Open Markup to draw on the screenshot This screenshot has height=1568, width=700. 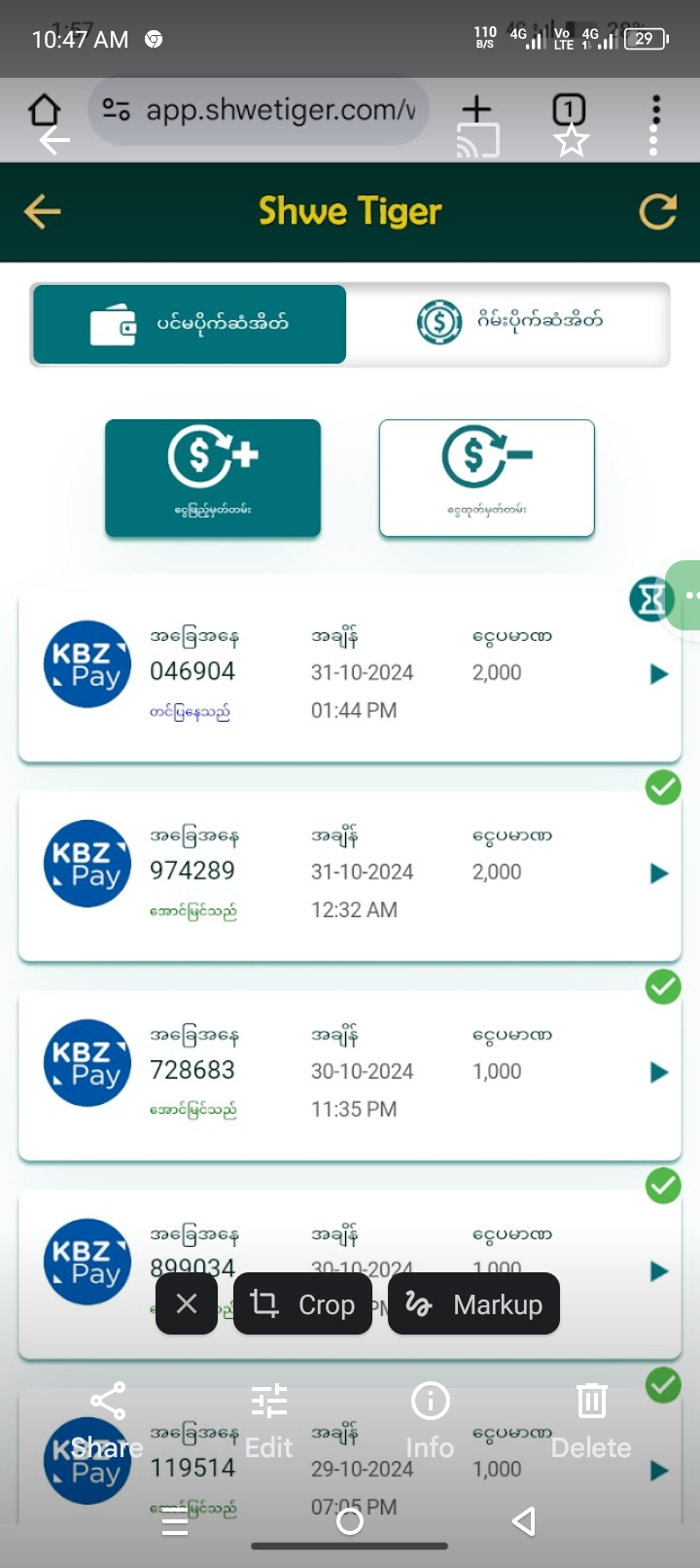[473, 1303]
